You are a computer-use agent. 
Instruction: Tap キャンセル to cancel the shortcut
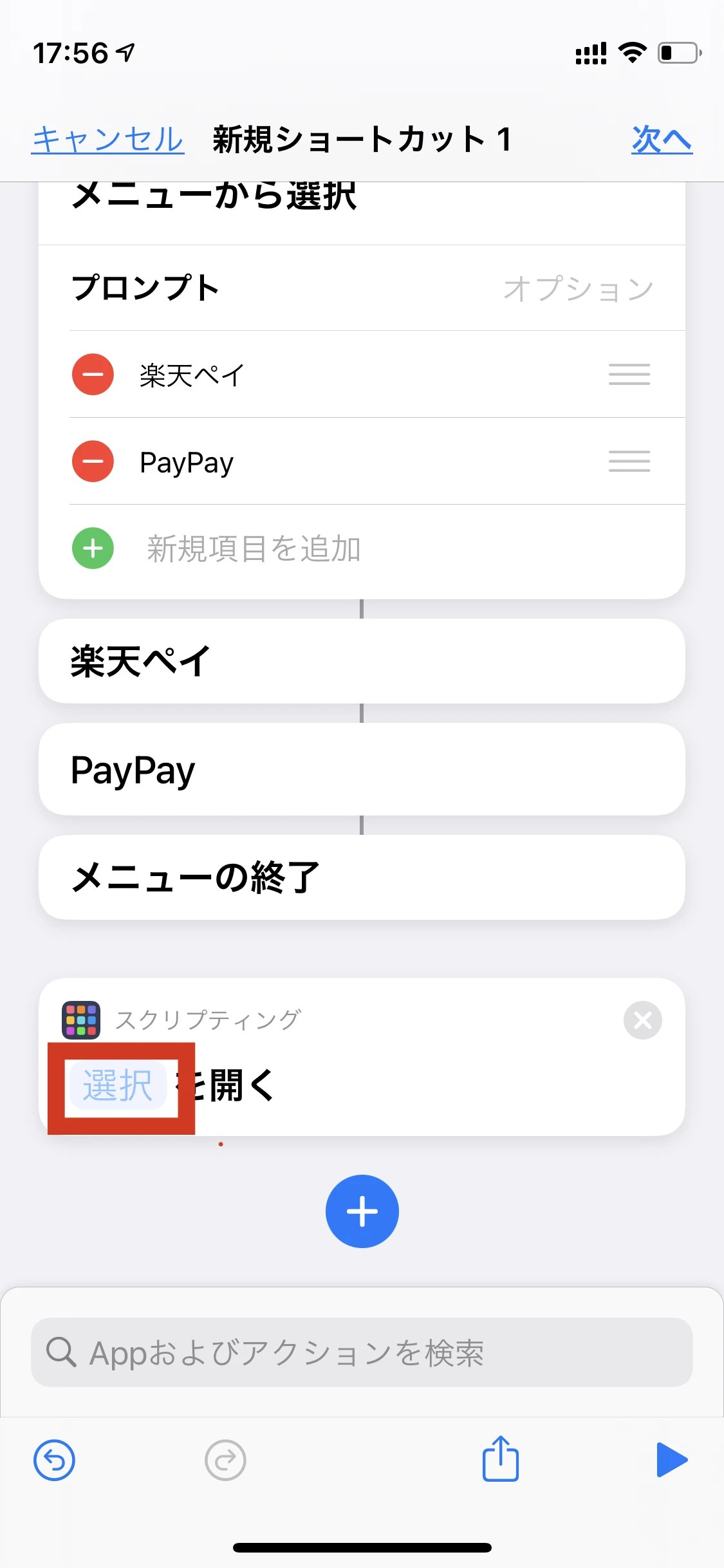tap(107, 139)
